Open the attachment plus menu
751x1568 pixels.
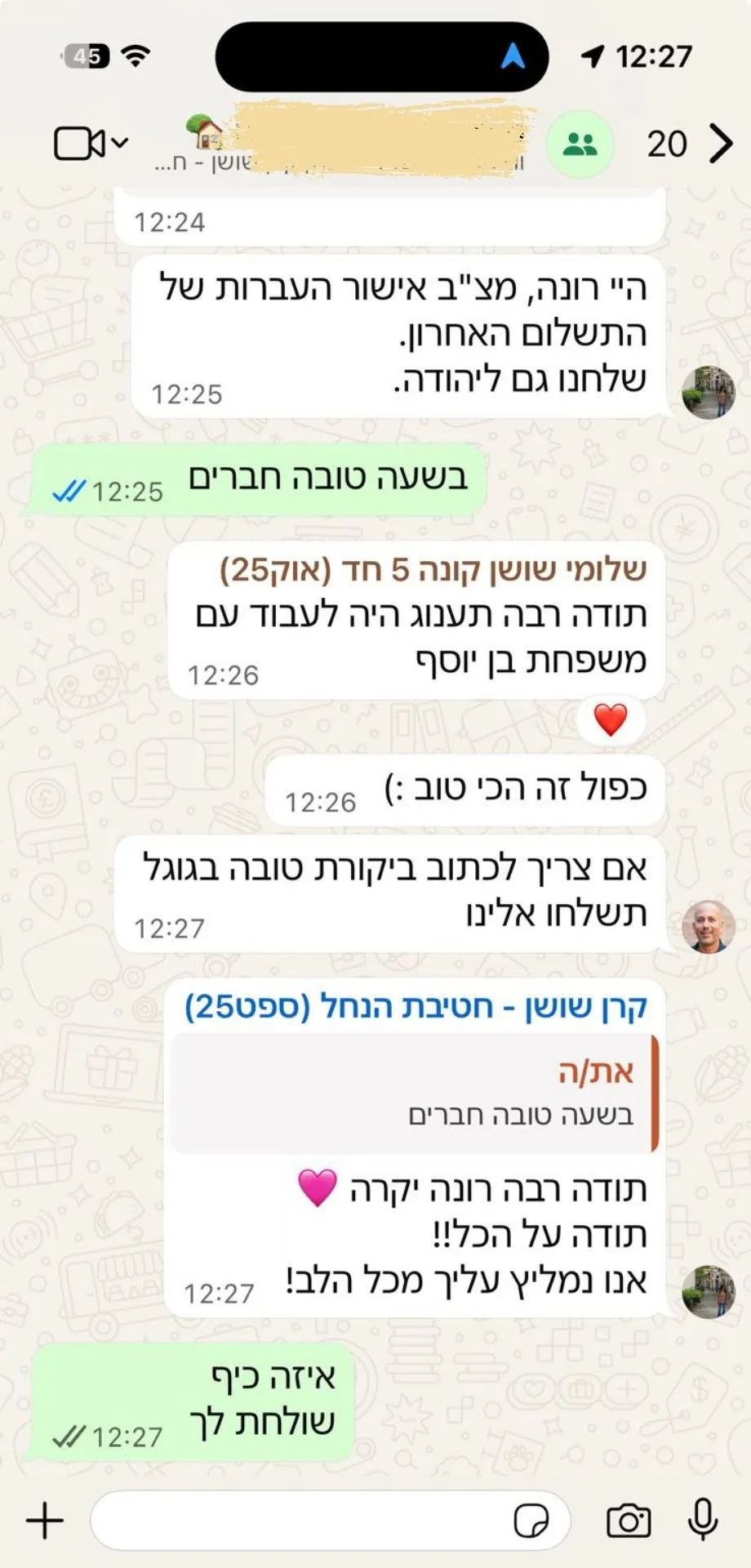pyautogui.click(x=45, y=1521)
